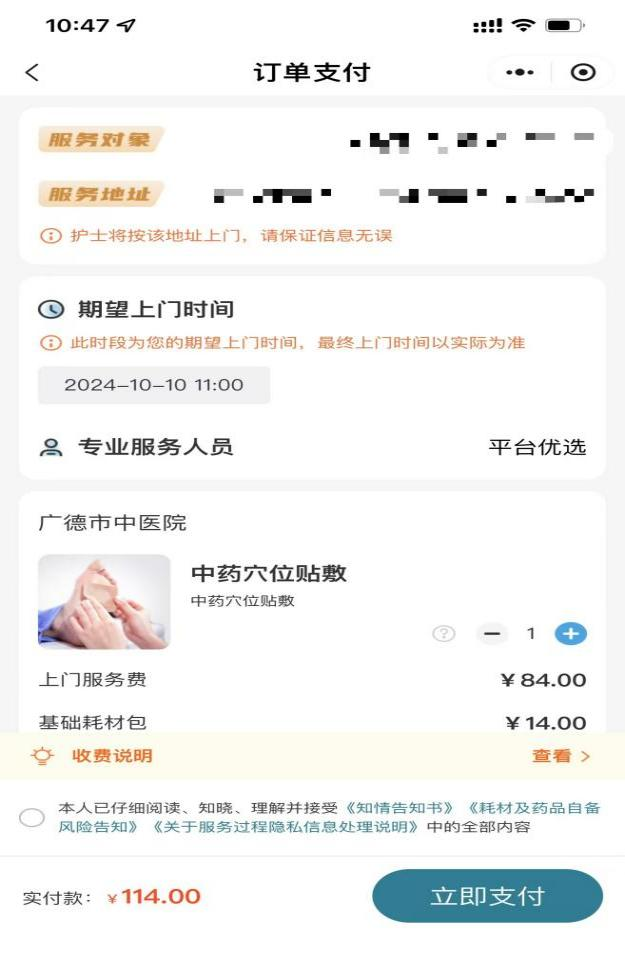View the 收费说明 details

point(561,756)
